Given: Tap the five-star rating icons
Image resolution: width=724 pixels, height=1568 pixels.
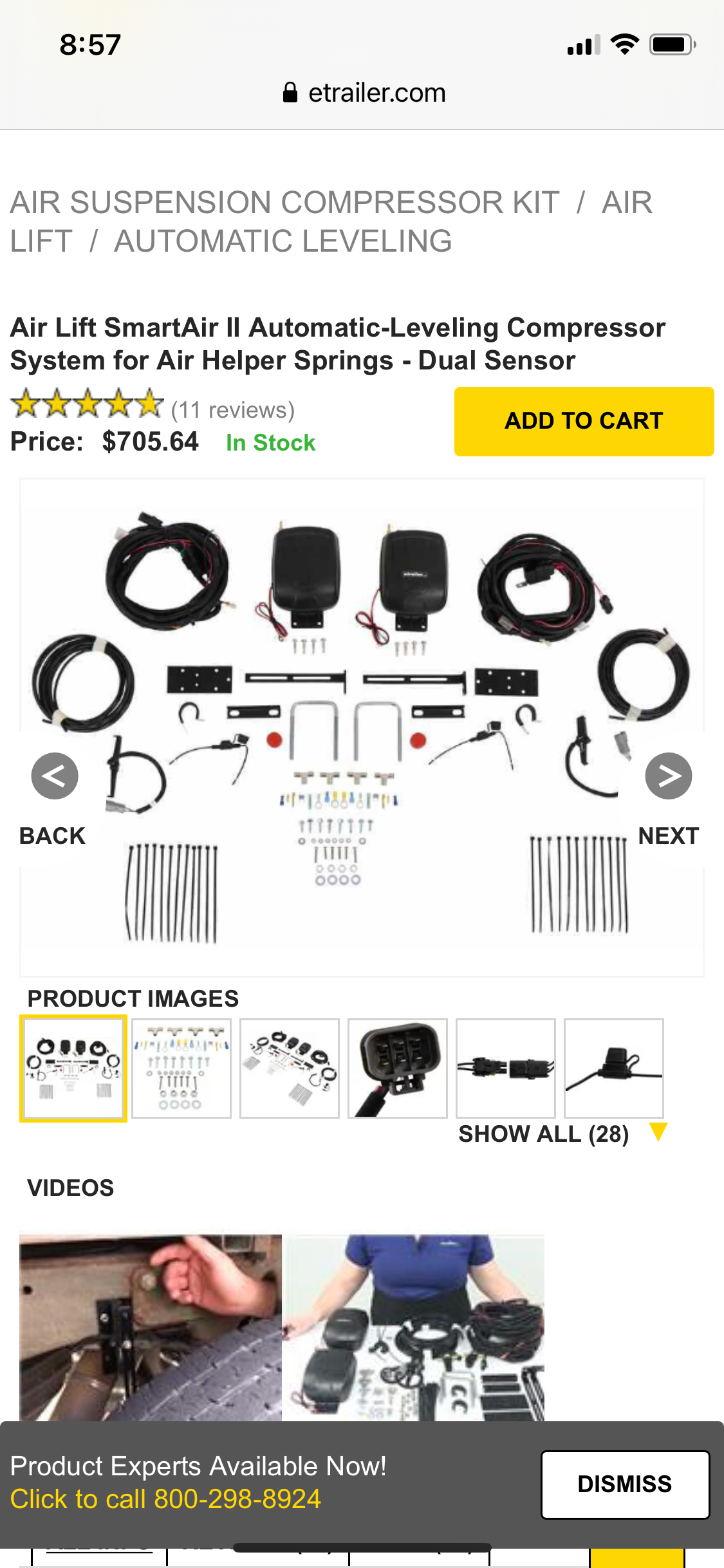Looking at the screenshot, I should 88,404.
